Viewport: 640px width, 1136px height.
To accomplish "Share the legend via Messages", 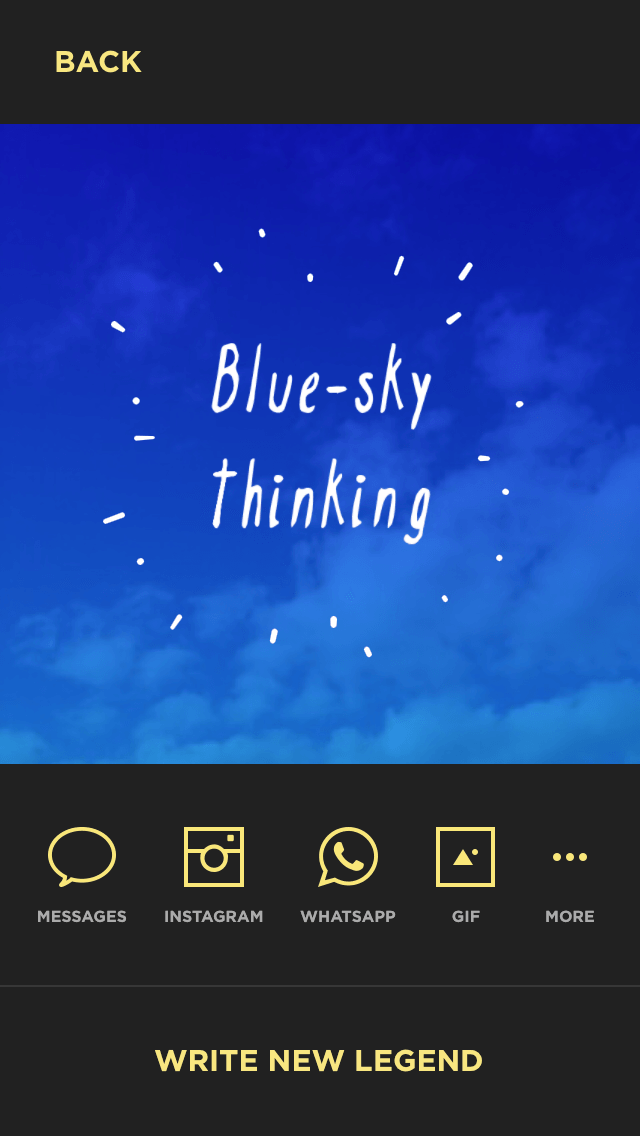I will [82, 875].
